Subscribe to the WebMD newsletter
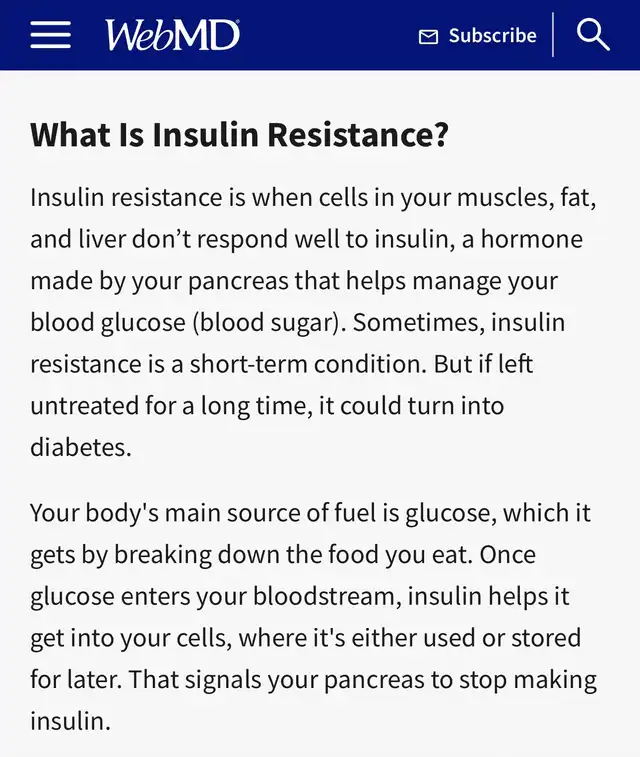Viewport: 640px width, 757px height. [x=478, y=36]
